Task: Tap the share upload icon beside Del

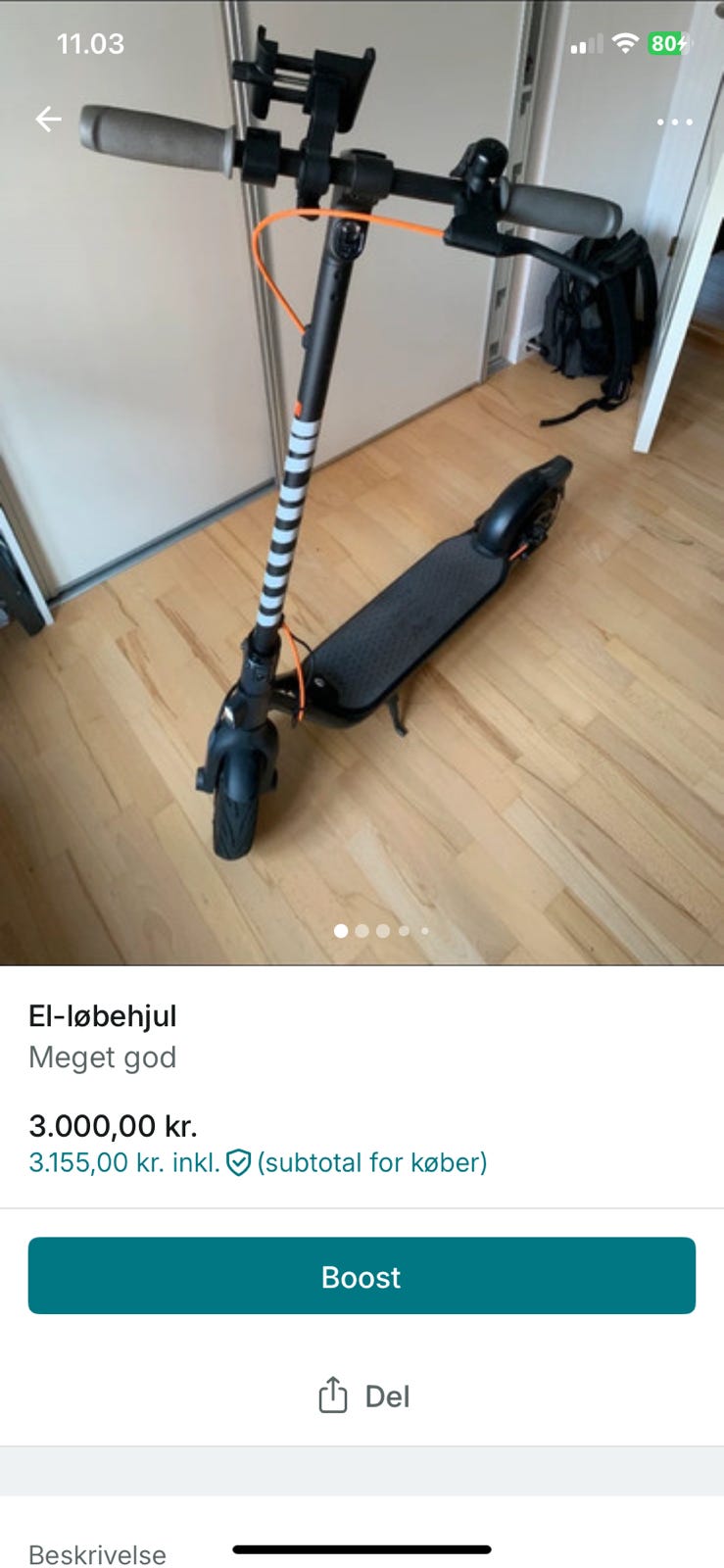Action: 332,1396
